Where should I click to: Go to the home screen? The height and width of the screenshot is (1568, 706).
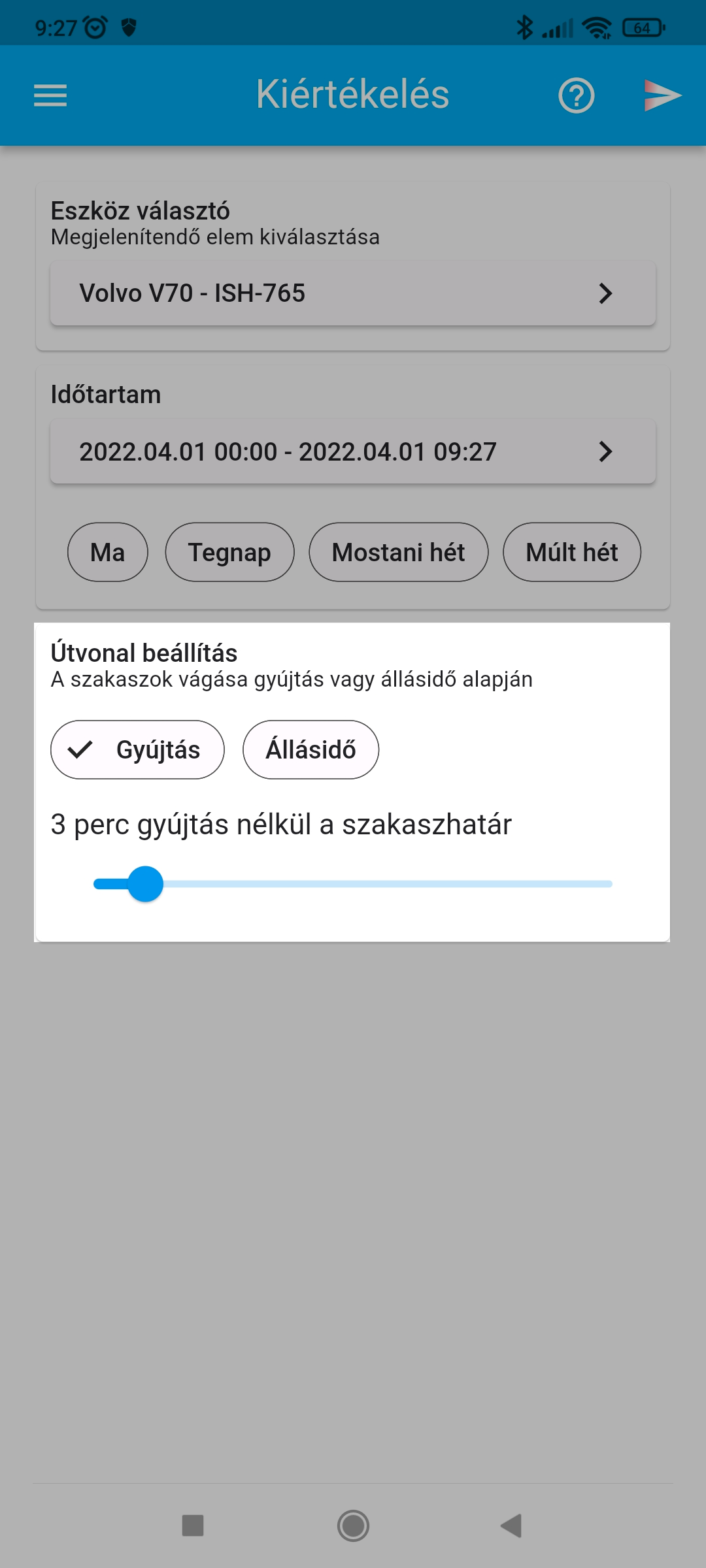point(353,1526)
